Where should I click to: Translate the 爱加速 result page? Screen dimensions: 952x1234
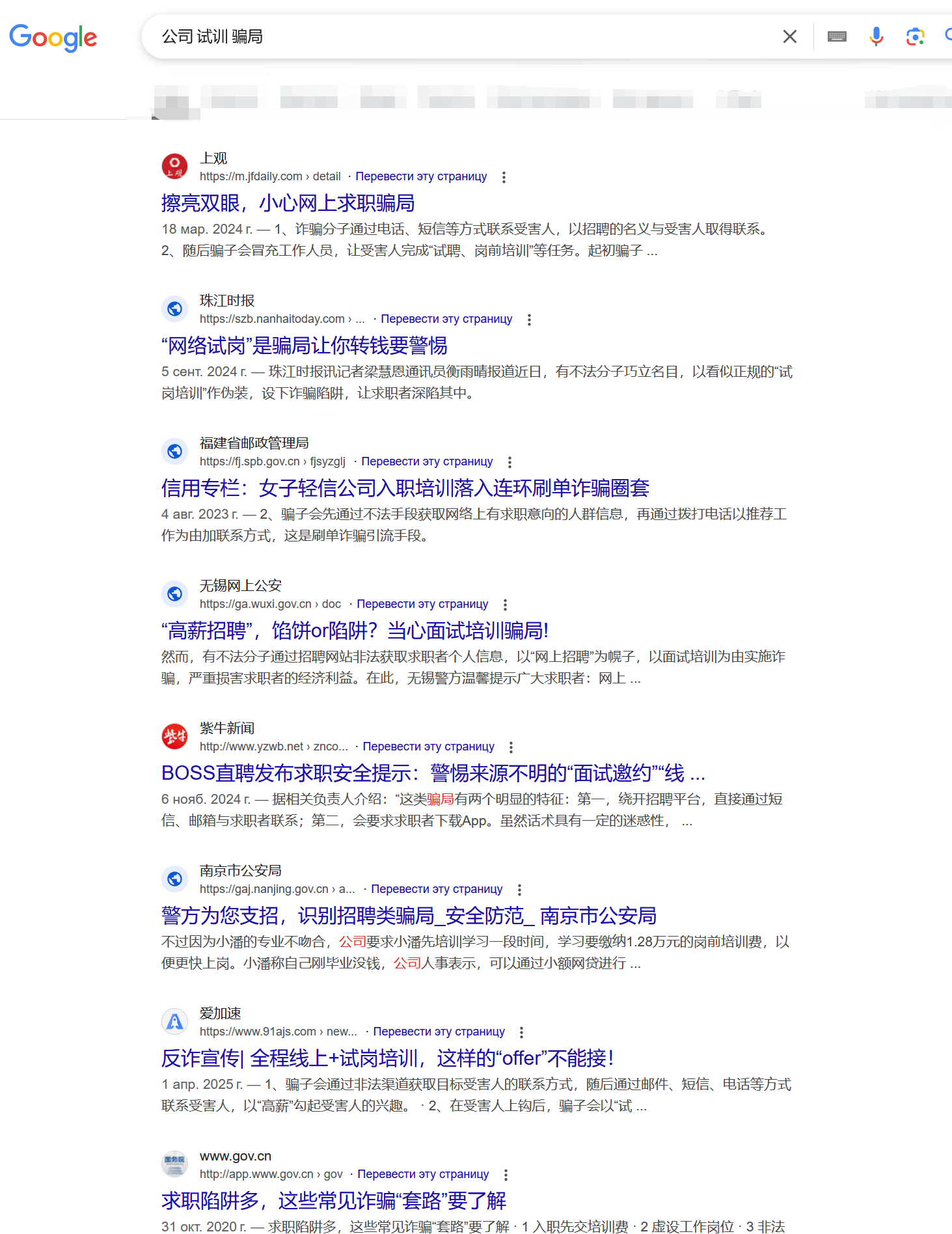click(x=439, y=1032)
